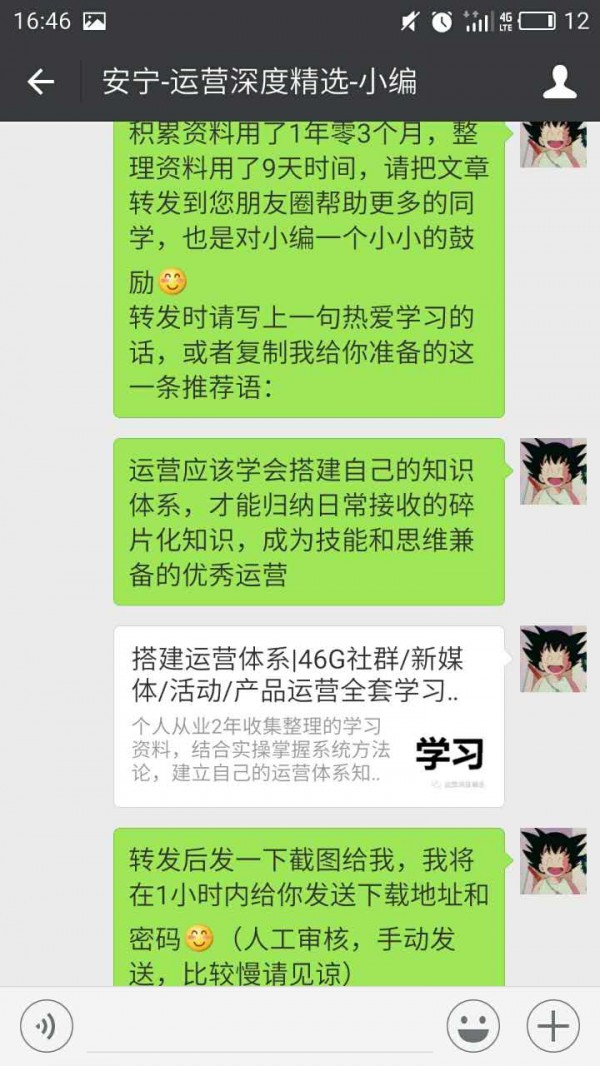Switch to voice message input
Screen dimensions: 600x1066
[46, 1025]
